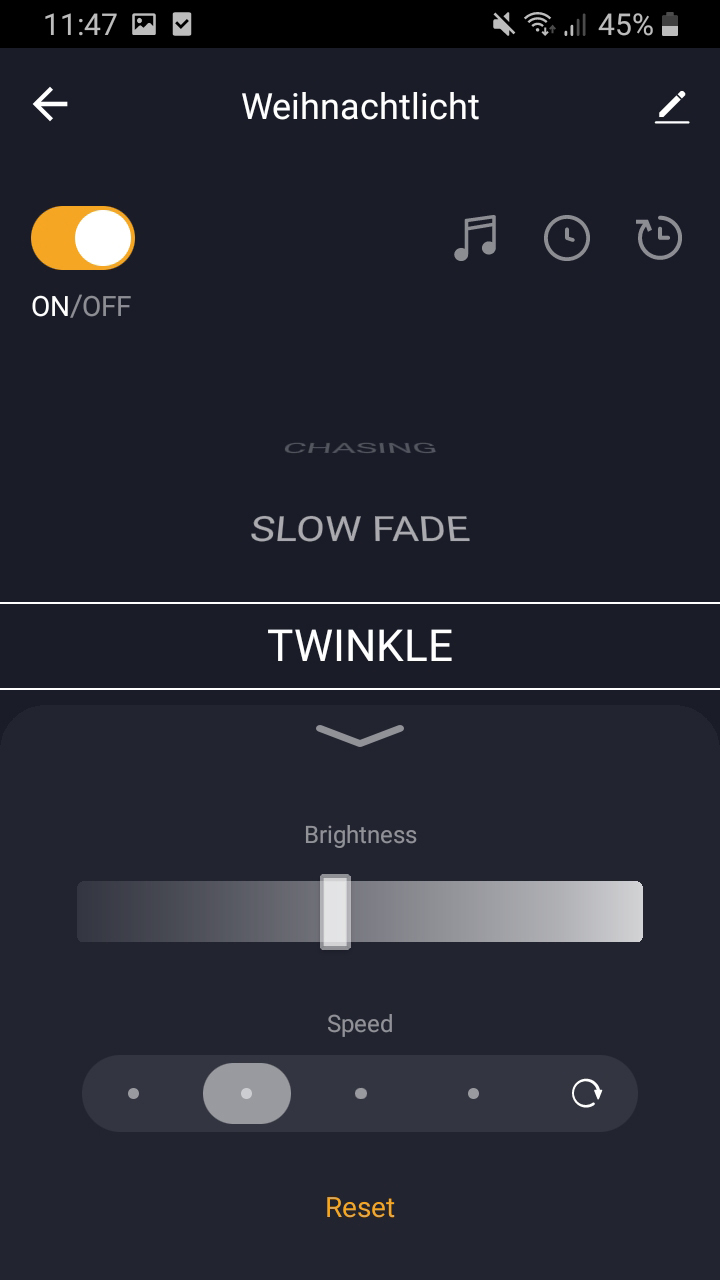Select the SLOW FADE mode
720x1280 pixels.
point(360,529)
